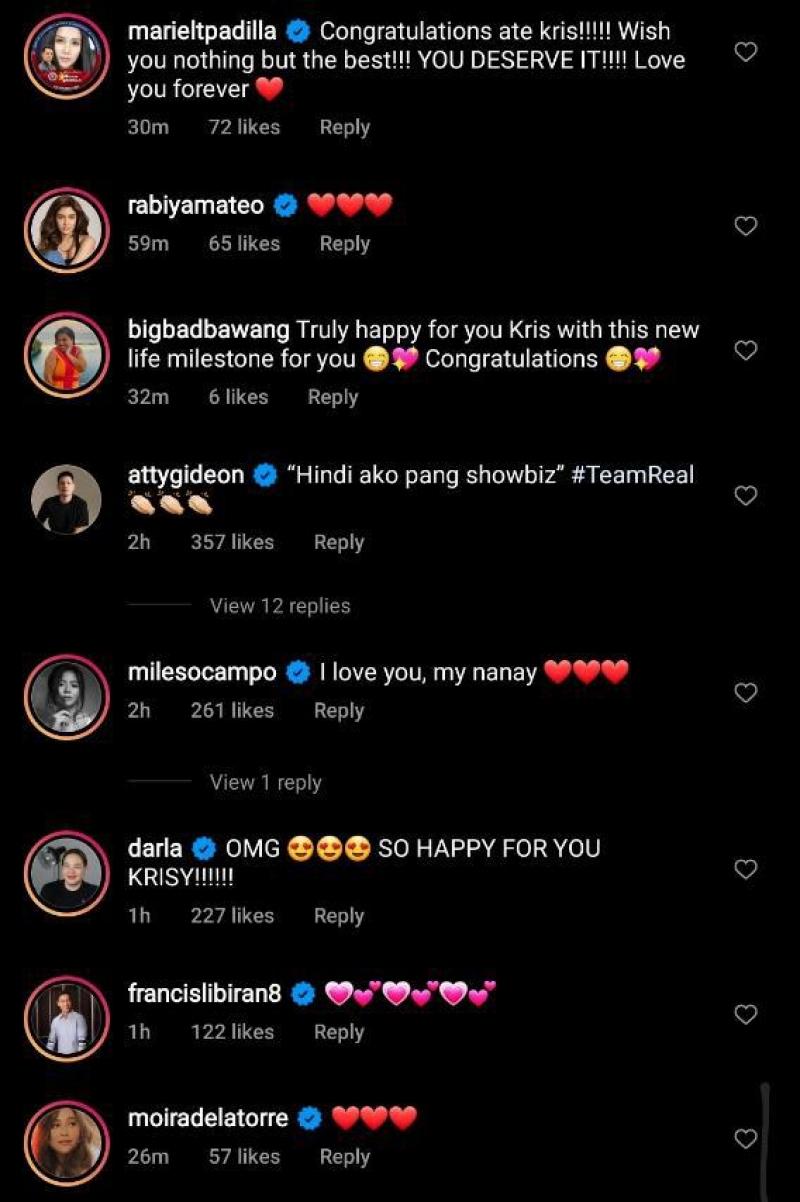Image resolution: width=800 pixels, height=1202 pixels.
Task: Reply to moiradelatorre's comment
Action: [x=344, y=1156]
